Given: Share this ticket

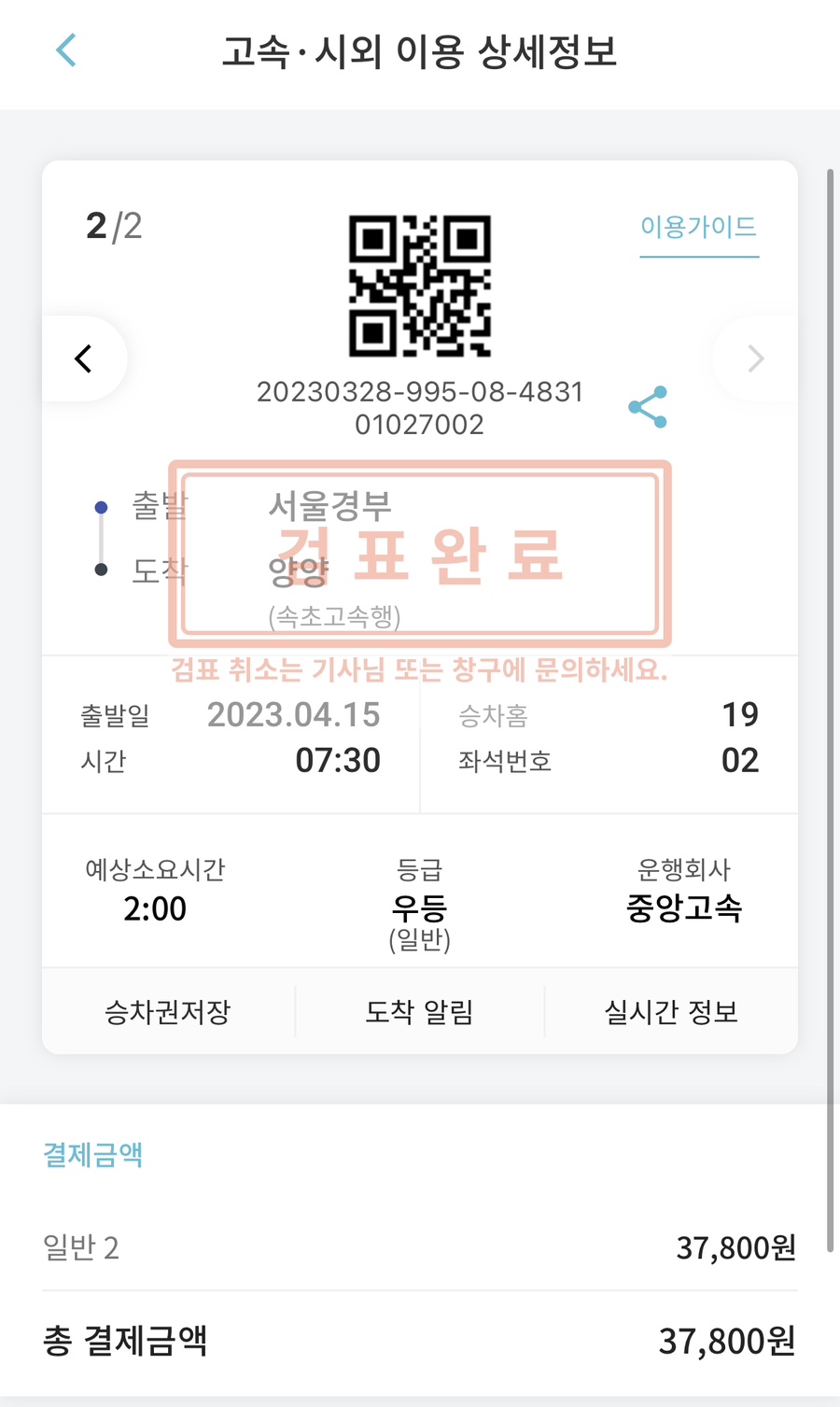Looking at the screenshot, I should 648,407.
